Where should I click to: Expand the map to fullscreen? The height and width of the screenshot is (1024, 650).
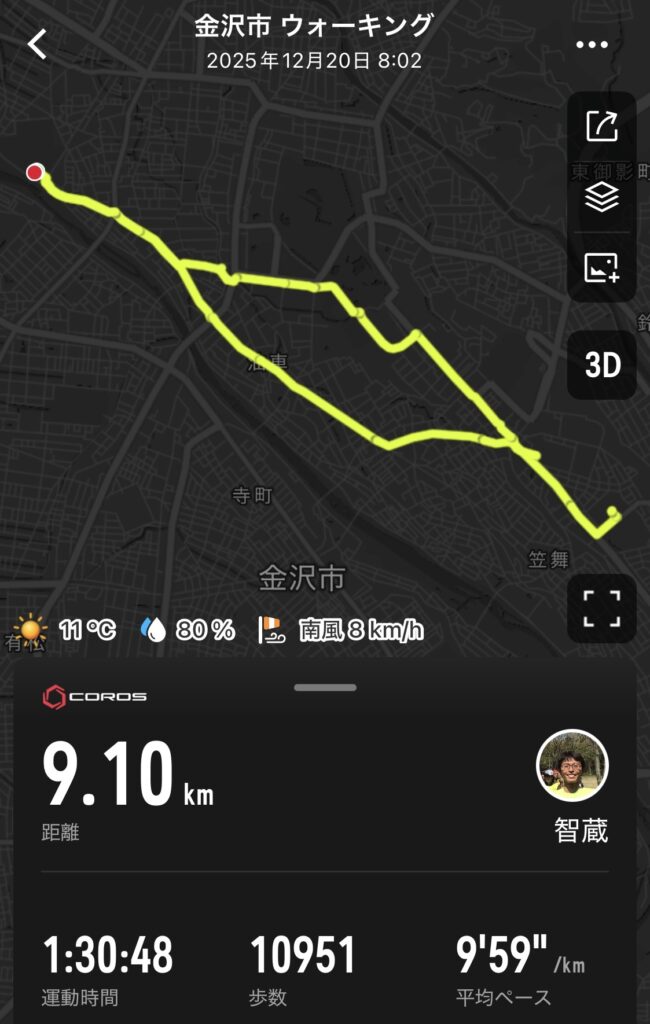(602, 608)
